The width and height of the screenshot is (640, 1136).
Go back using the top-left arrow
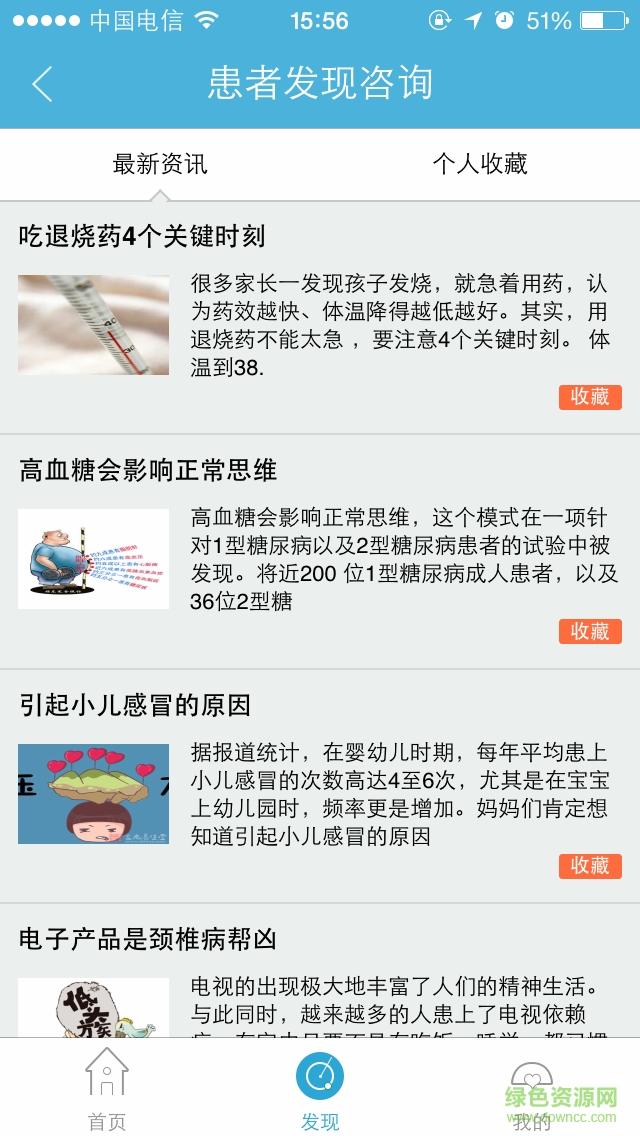point(42,84)
